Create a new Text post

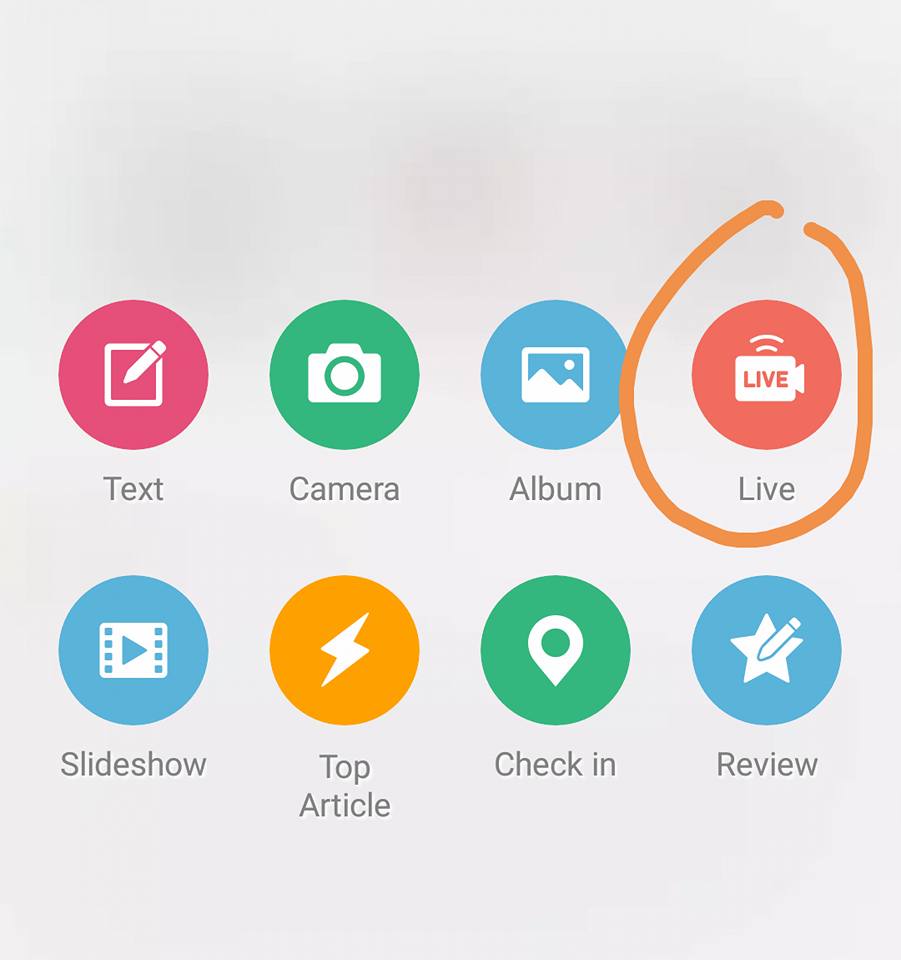[133, 375]
